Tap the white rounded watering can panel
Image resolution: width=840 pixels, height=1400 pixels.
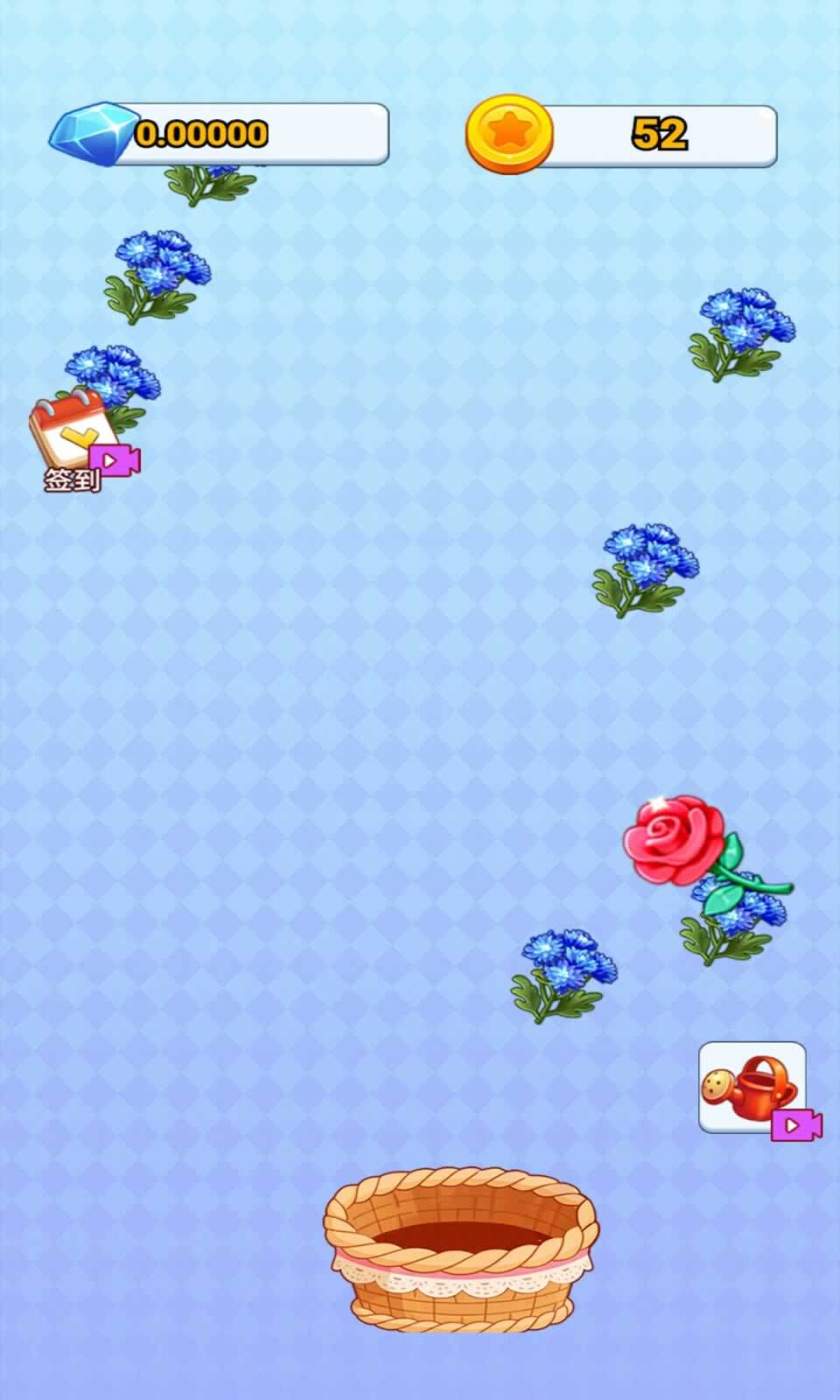pyautogui.click(x=752, y=1088)
